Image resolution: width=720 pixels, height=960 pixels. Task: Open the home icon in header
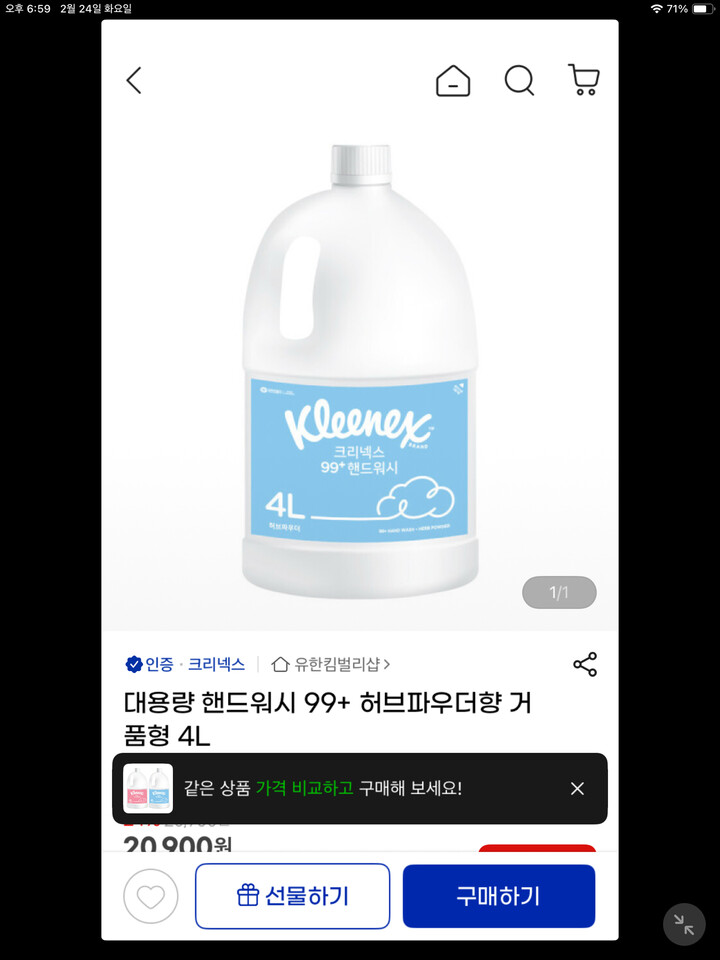click(x=453, y=80)
